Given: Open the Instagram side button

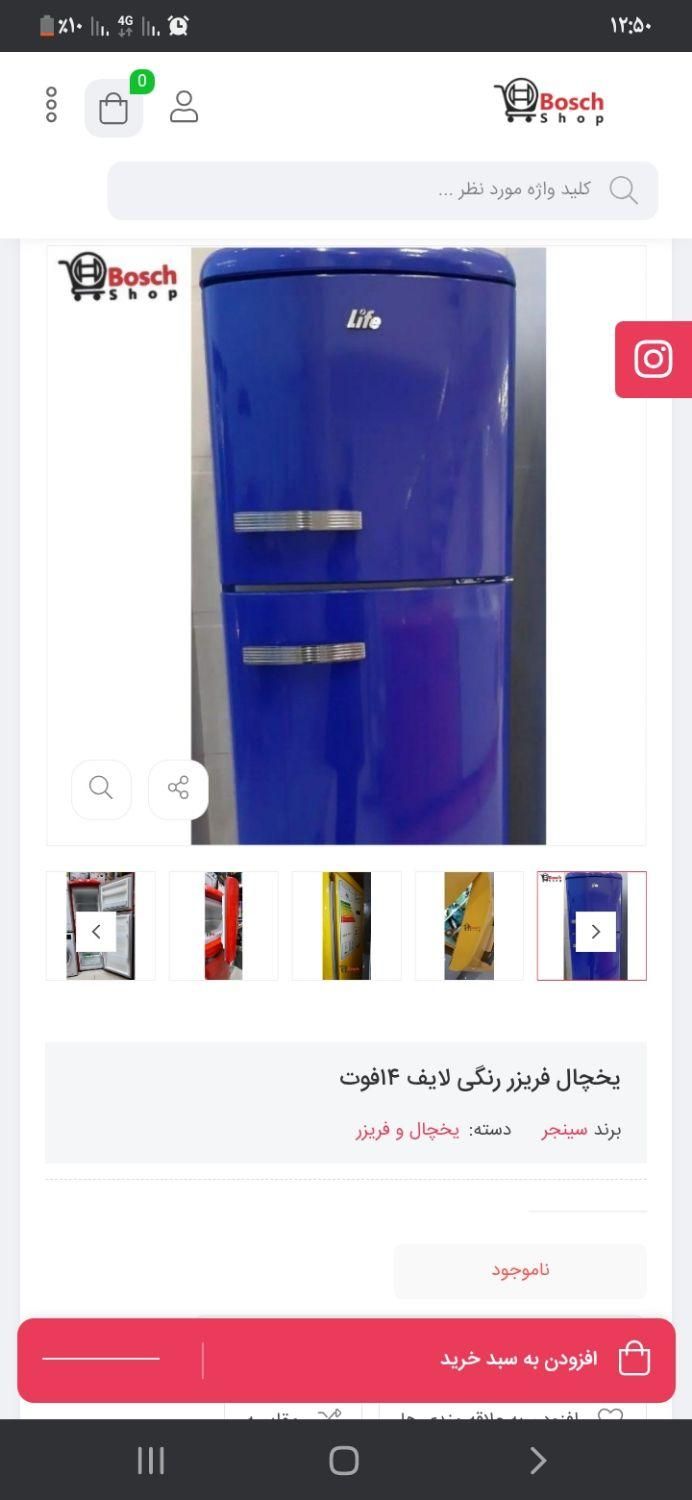Looking at the screenshot, I should pyautogui.click(x=653, y=359).
